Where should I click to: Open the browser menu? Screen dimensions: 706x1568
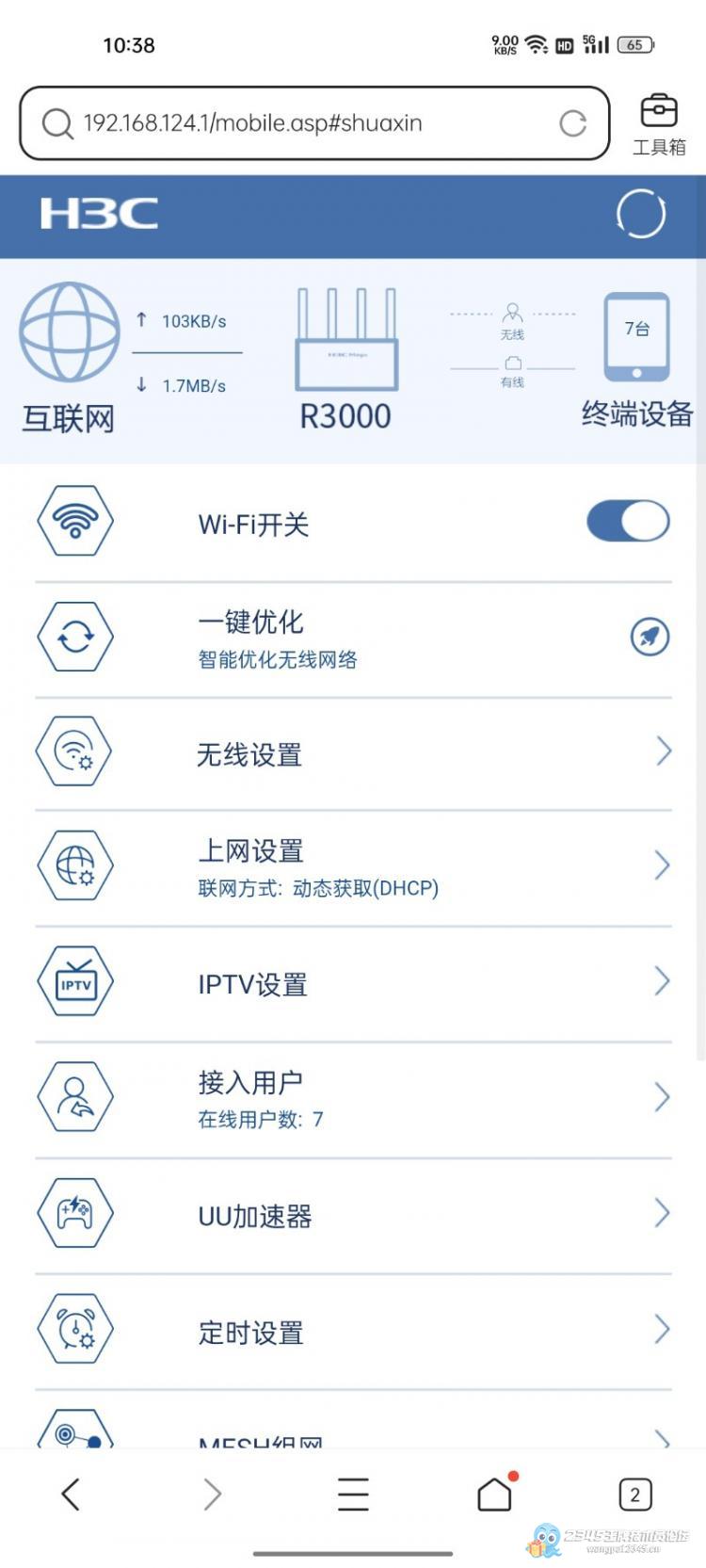[x=353, y=1494]
